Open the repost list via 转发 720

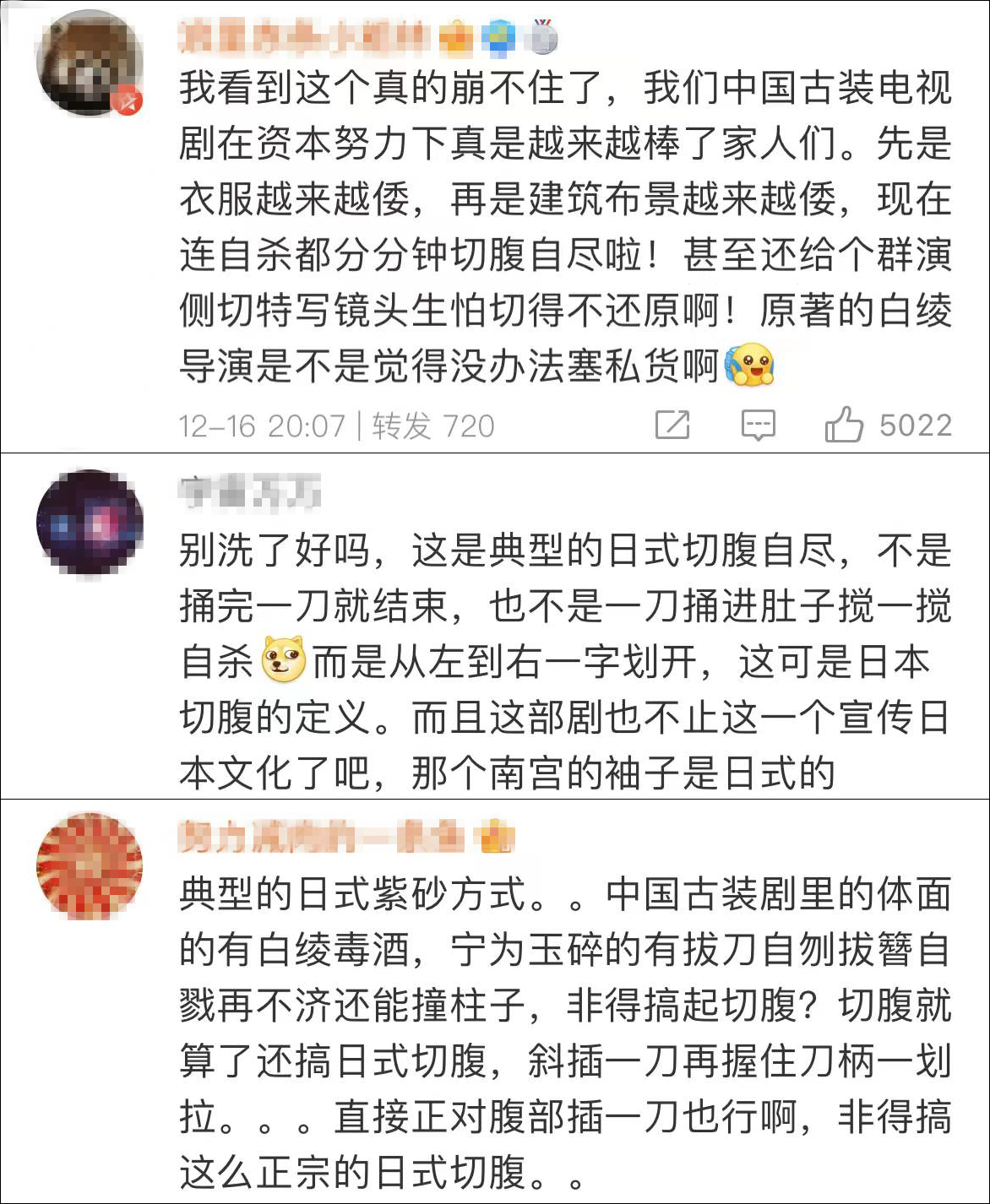click(431, 426)
